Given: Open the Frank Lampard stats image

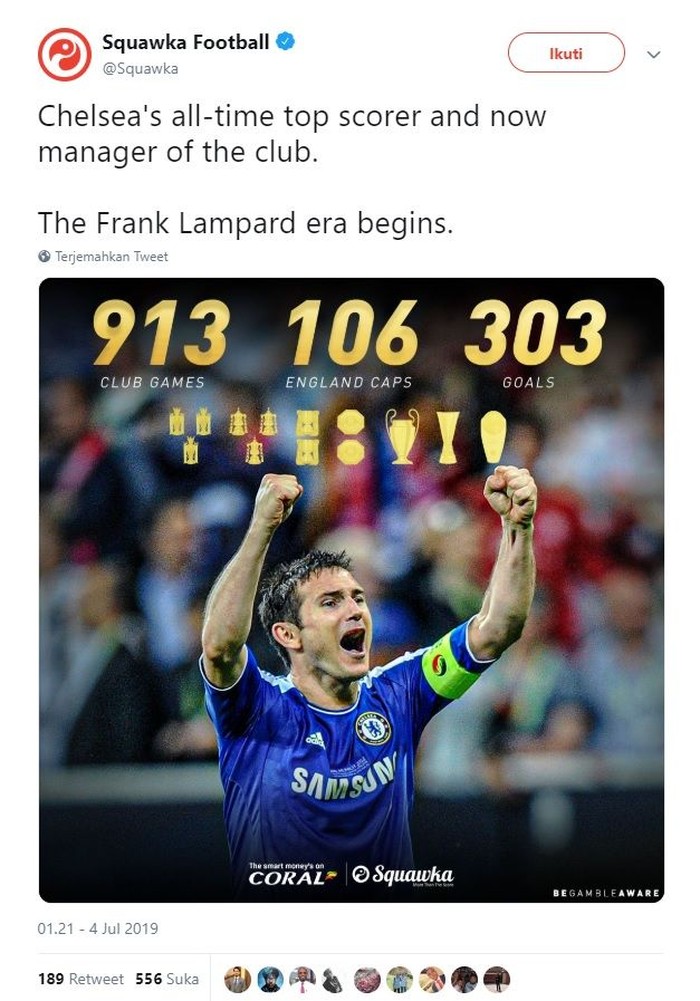Looking at the screenshot, I should coord(351,590).
